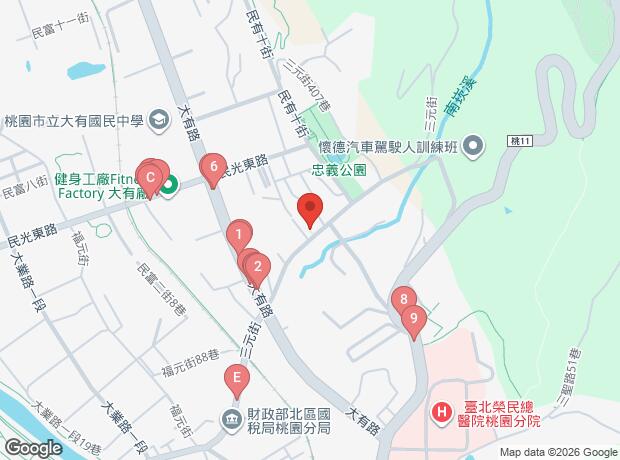Select the unlabeled red pin near 忠義公園
The width and height of the screenshot is (620, 460).
tap(310, 210)
